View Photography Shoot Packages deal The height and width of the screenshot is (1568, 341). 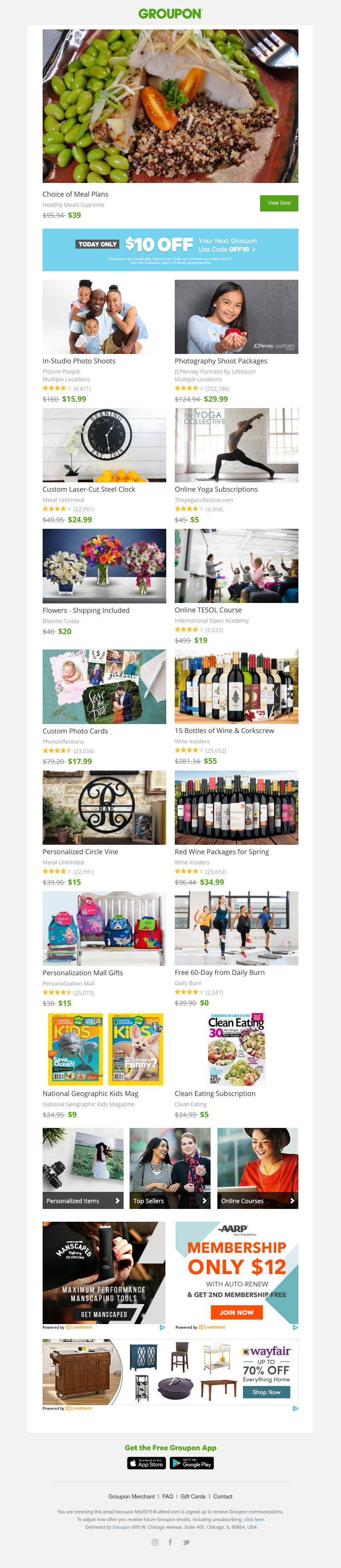tap(220, 361)
